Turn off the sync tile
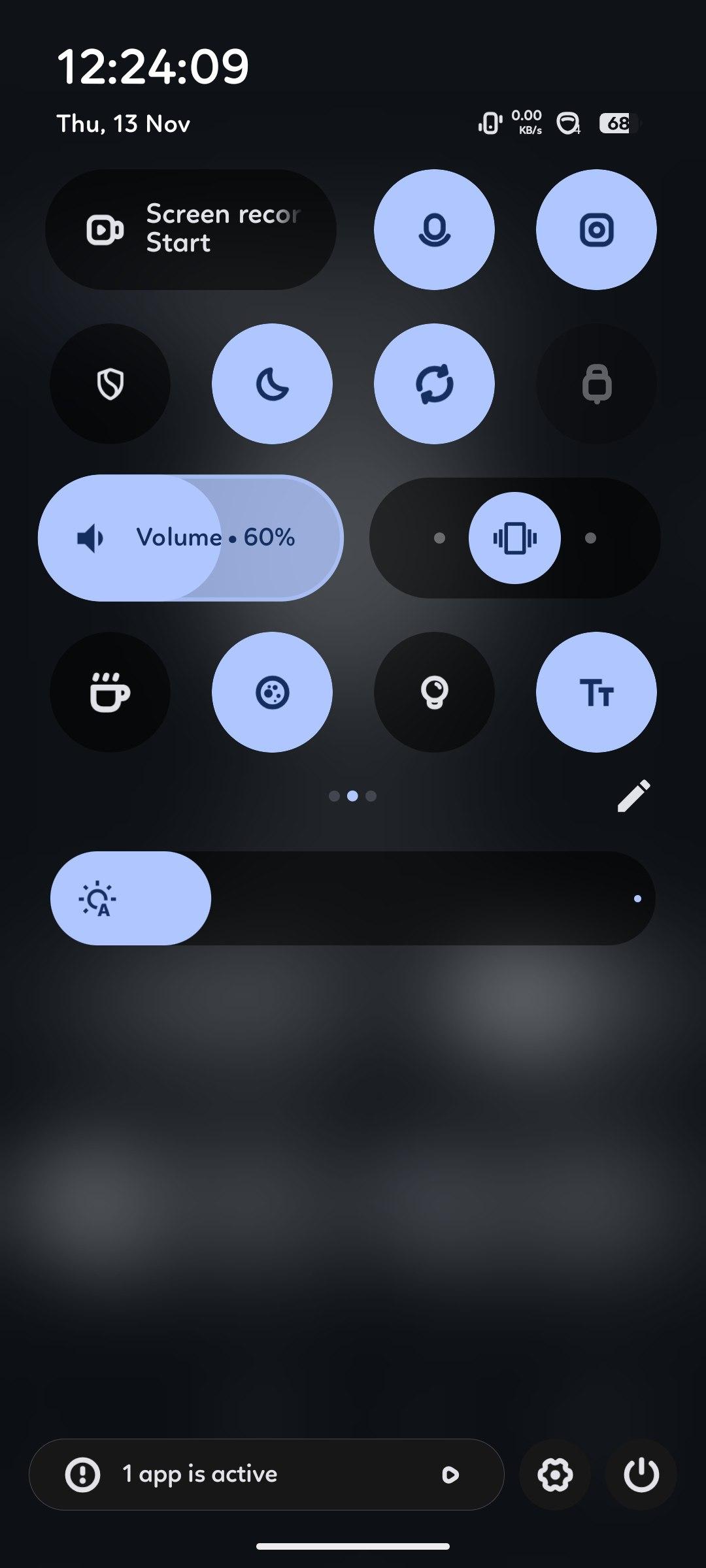706x1568 pixels. point(434,384)
